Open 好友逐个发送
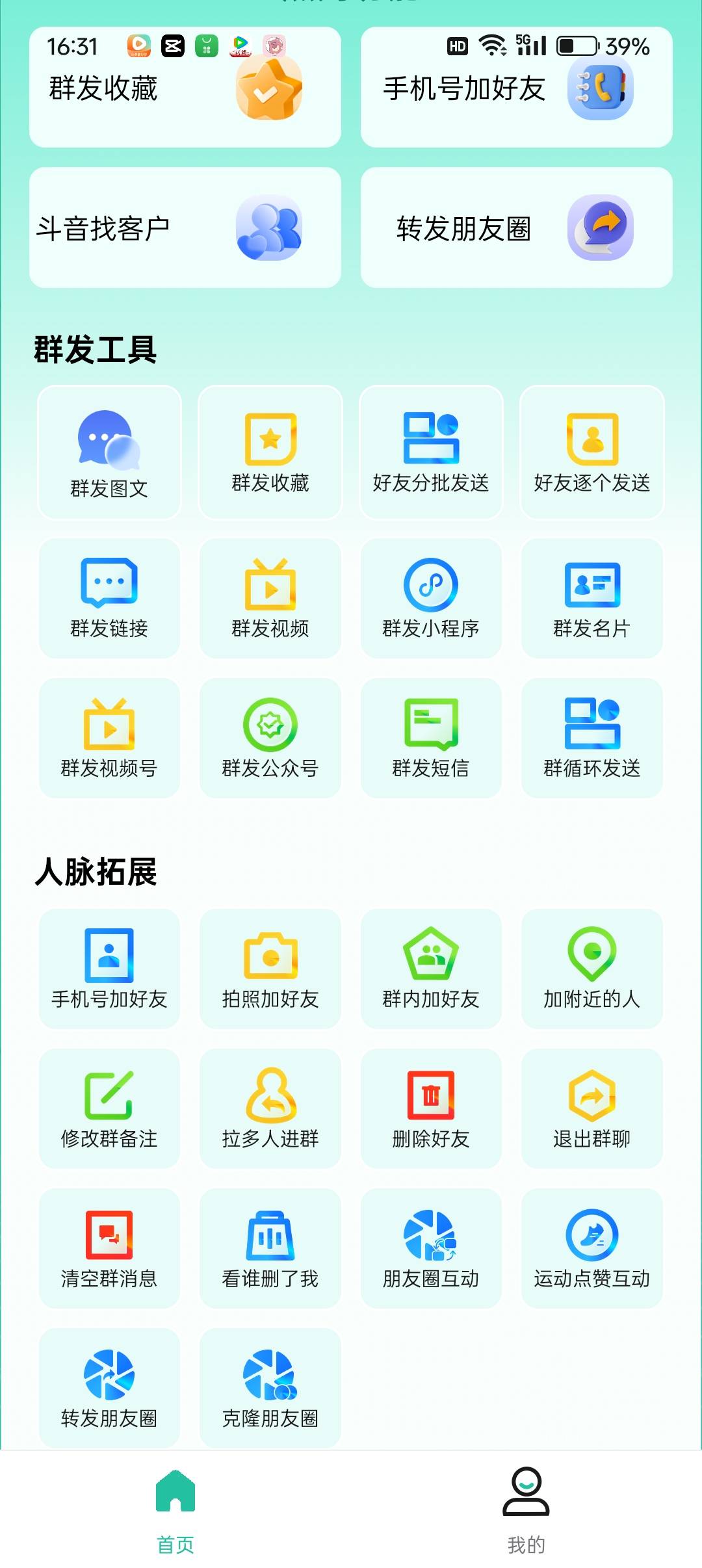Screen dimensions: 702x1568 coord(592,452)
